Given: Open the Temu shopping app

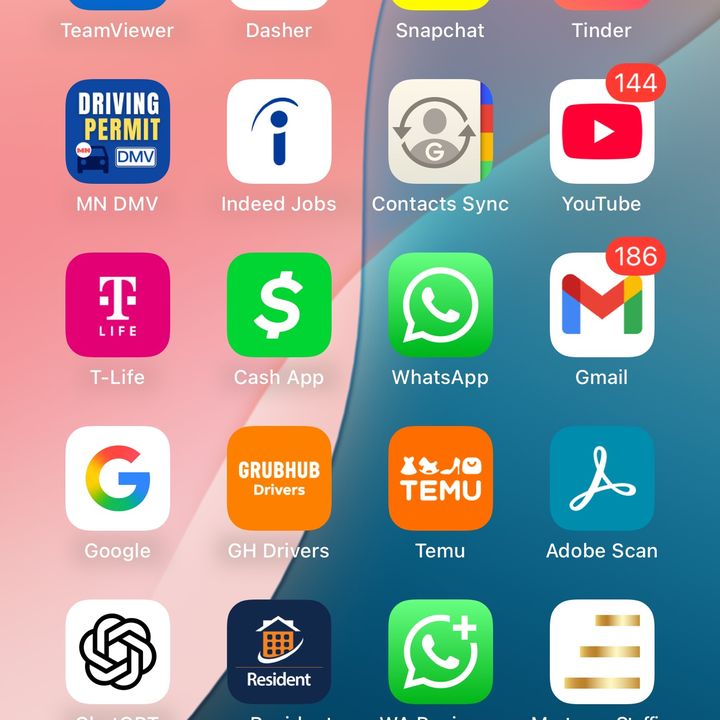Looking at the screenshot, I should pos(440,478).
